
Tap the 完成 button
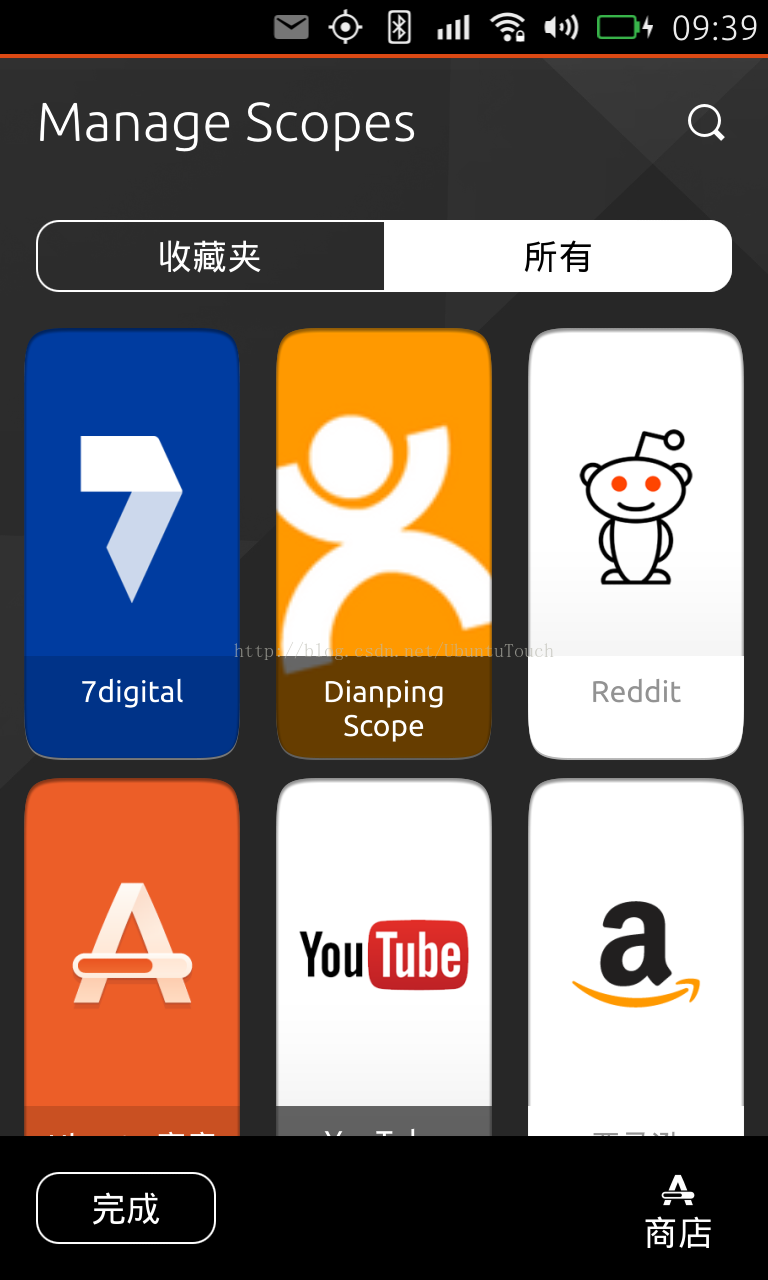(x=126, y=1208)
